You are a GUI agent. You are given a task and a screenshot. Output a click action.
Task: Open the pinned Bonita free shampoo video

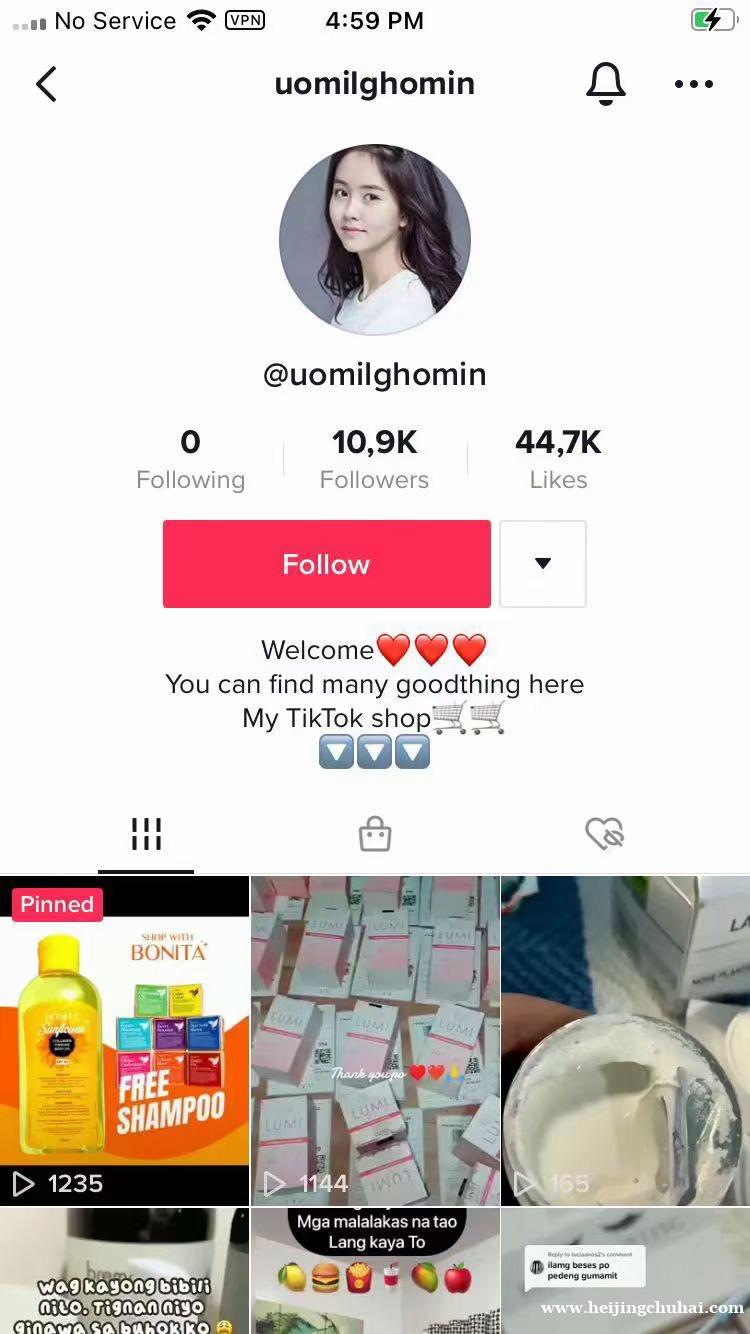point(124,1040)
